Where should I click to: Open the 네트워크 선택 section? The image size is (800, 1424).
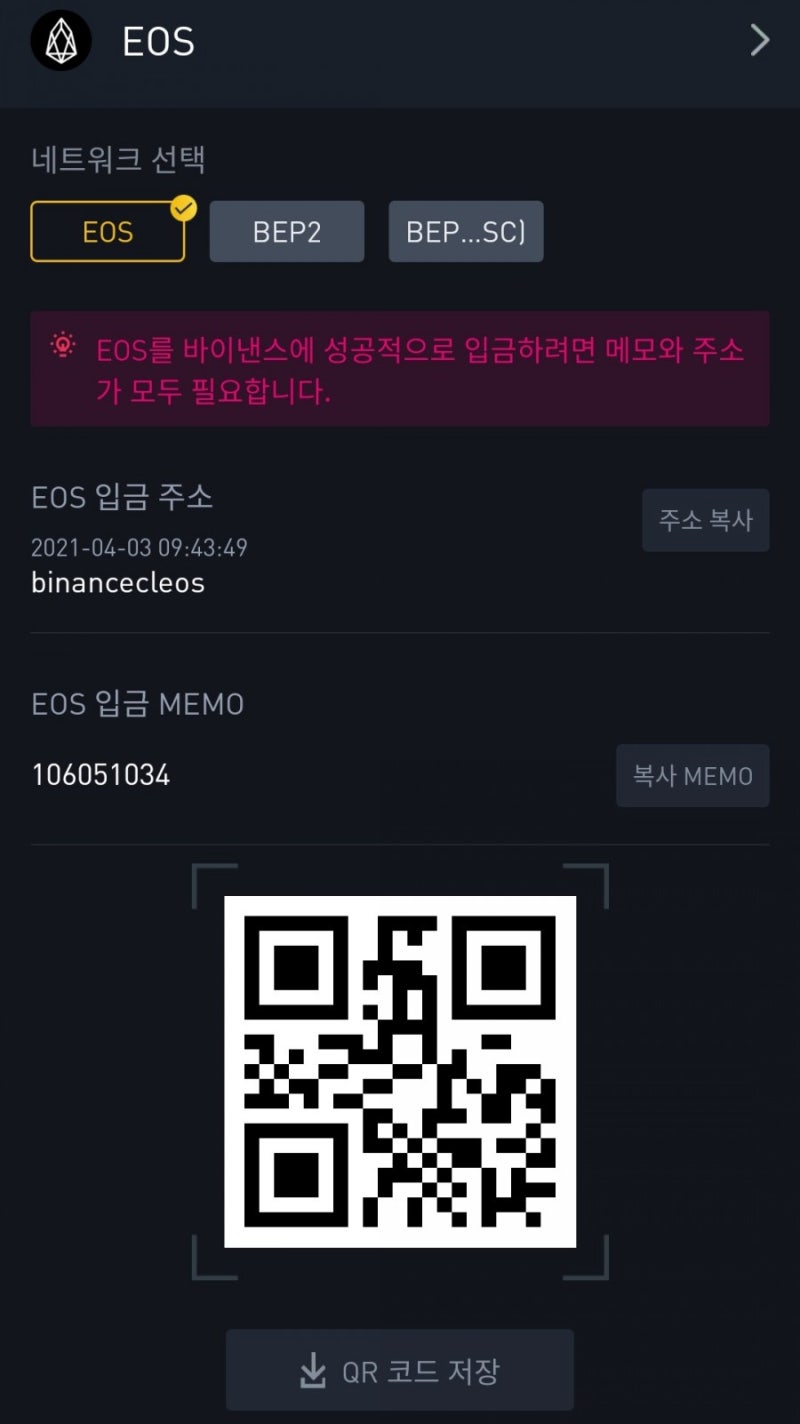118,160
